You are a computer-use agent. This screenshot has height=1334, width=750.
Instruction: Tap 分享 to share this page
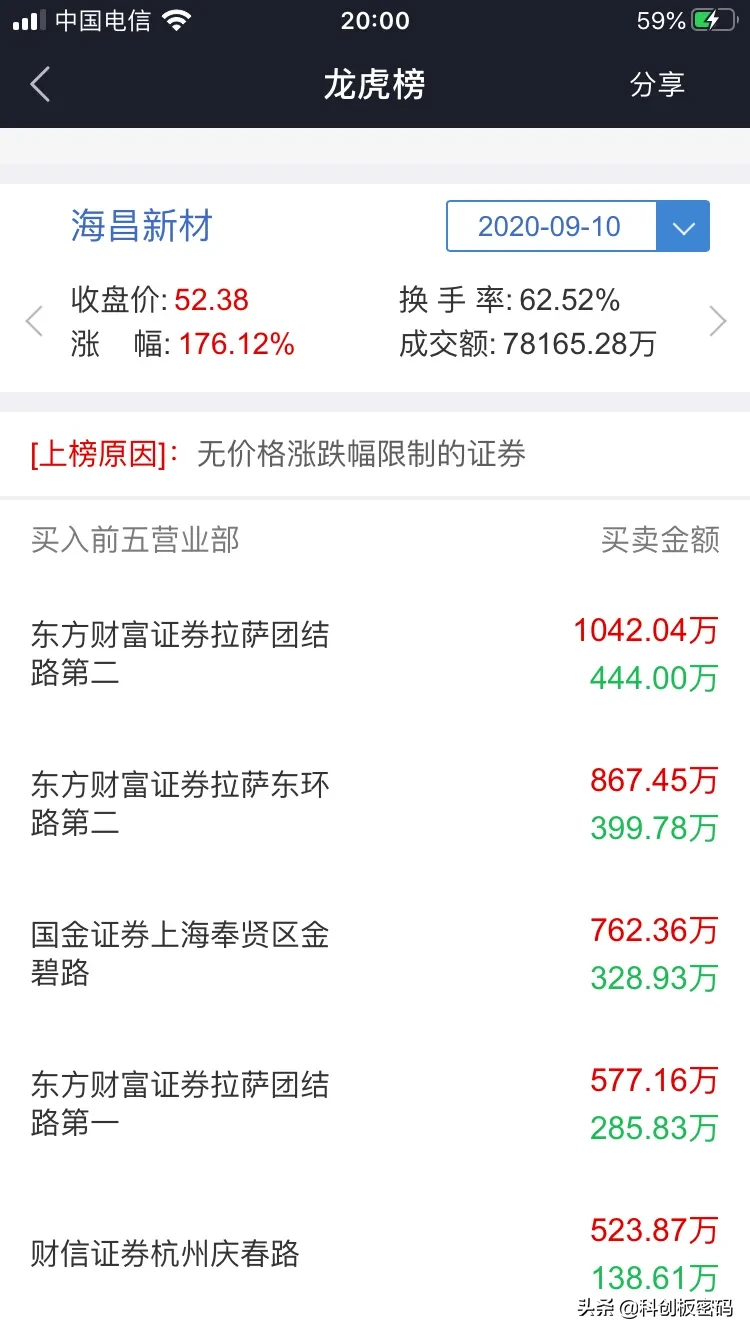[x=657, y=85]
